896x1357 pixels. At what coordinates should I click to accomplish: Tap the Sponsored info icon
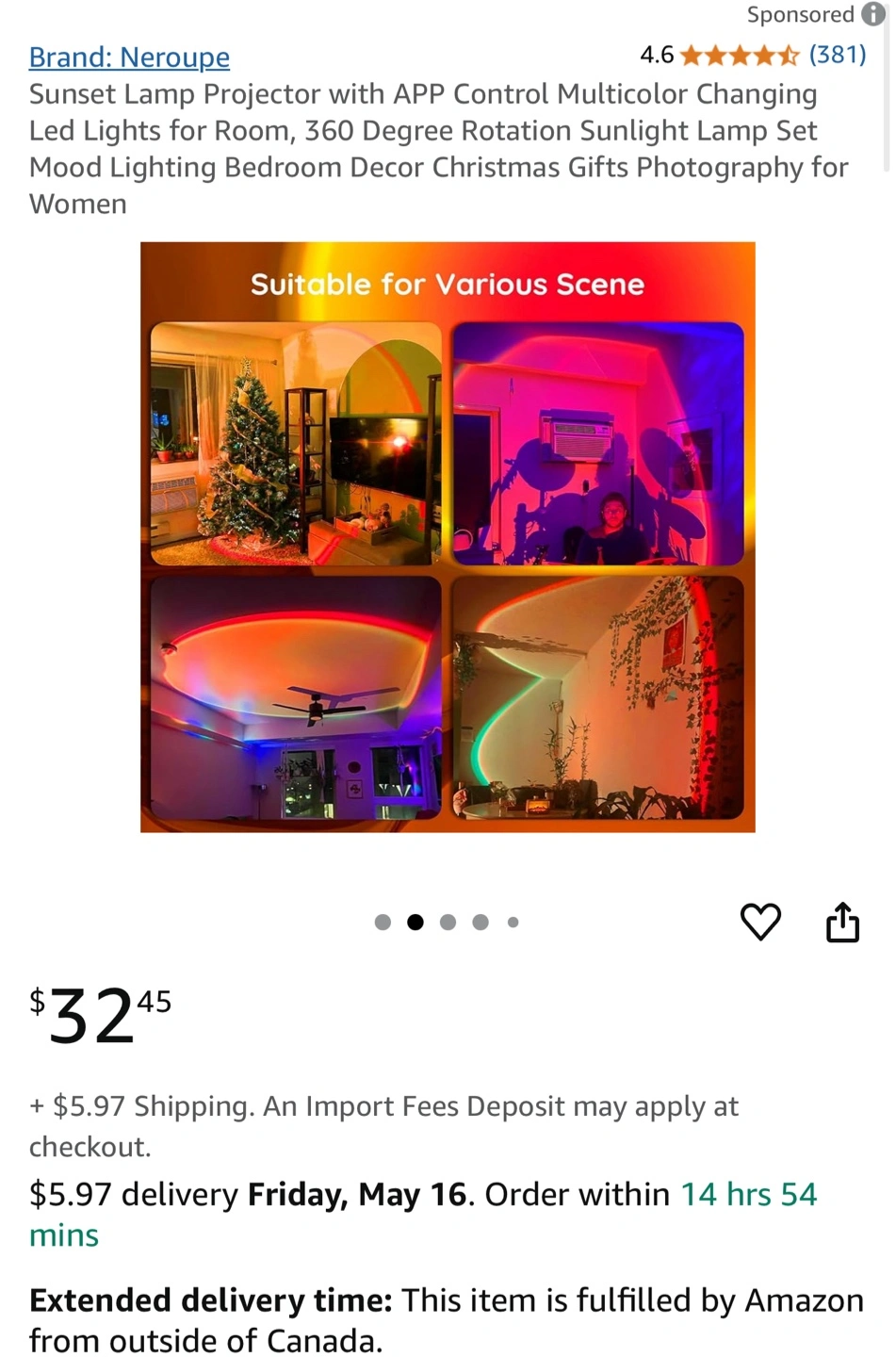point(873,15)
